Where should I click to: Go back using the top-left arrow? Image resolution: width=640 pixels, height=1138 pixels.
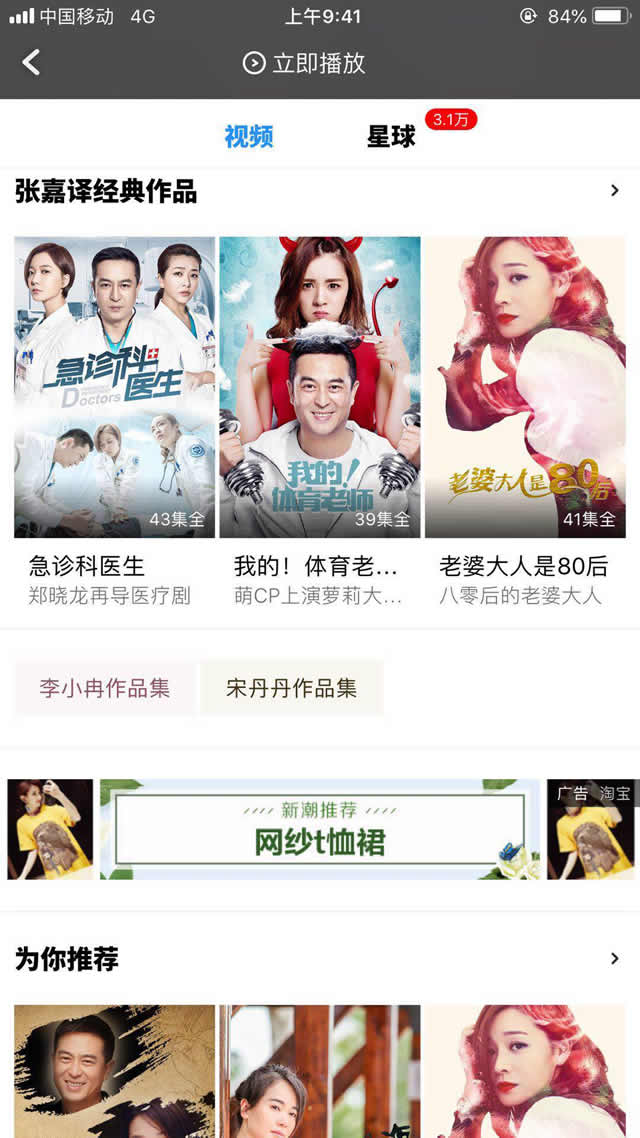tap(32, 63)
